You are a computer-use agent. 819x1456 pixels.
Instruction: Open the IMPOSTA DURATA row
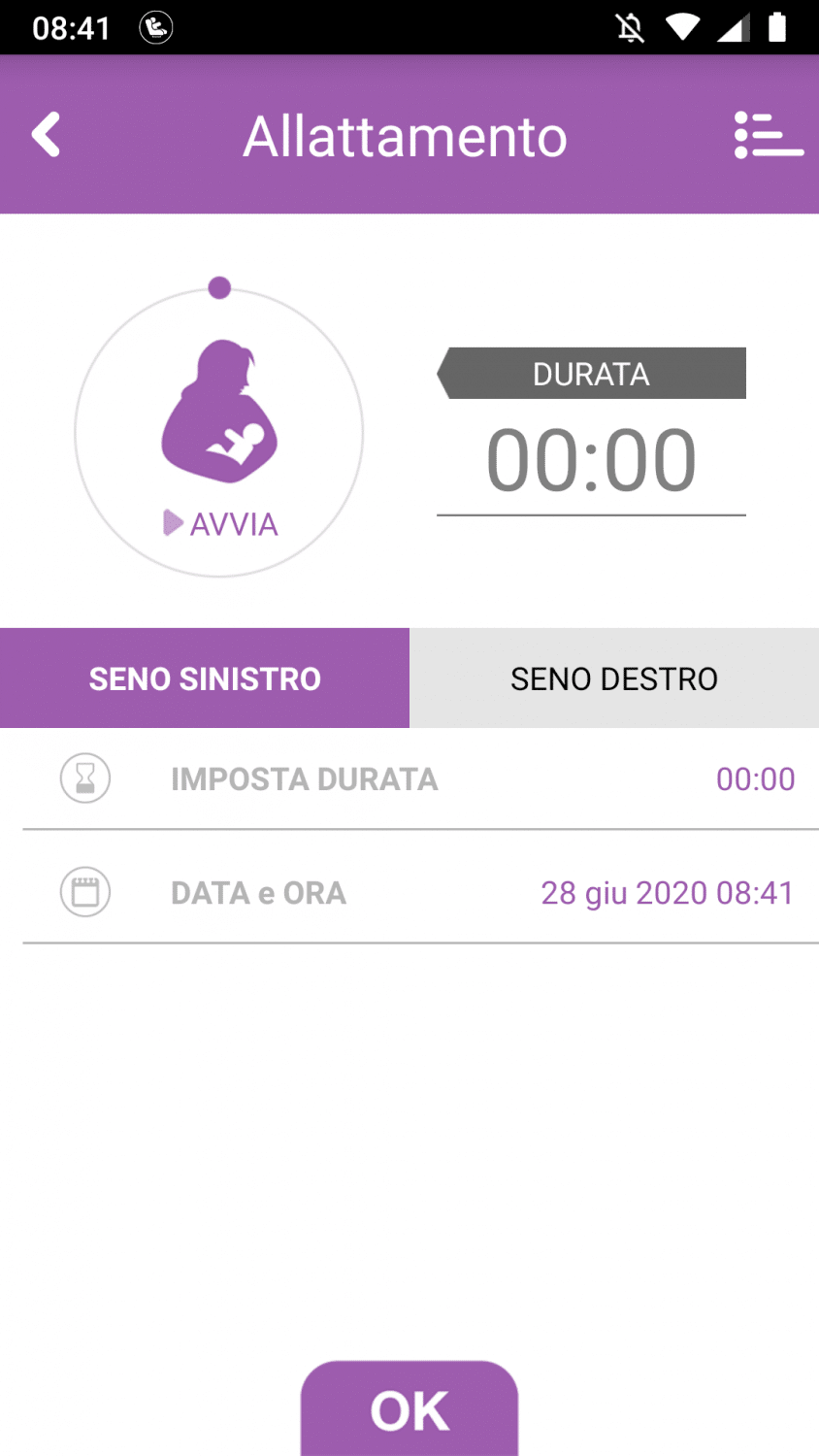tap(409, 779)
